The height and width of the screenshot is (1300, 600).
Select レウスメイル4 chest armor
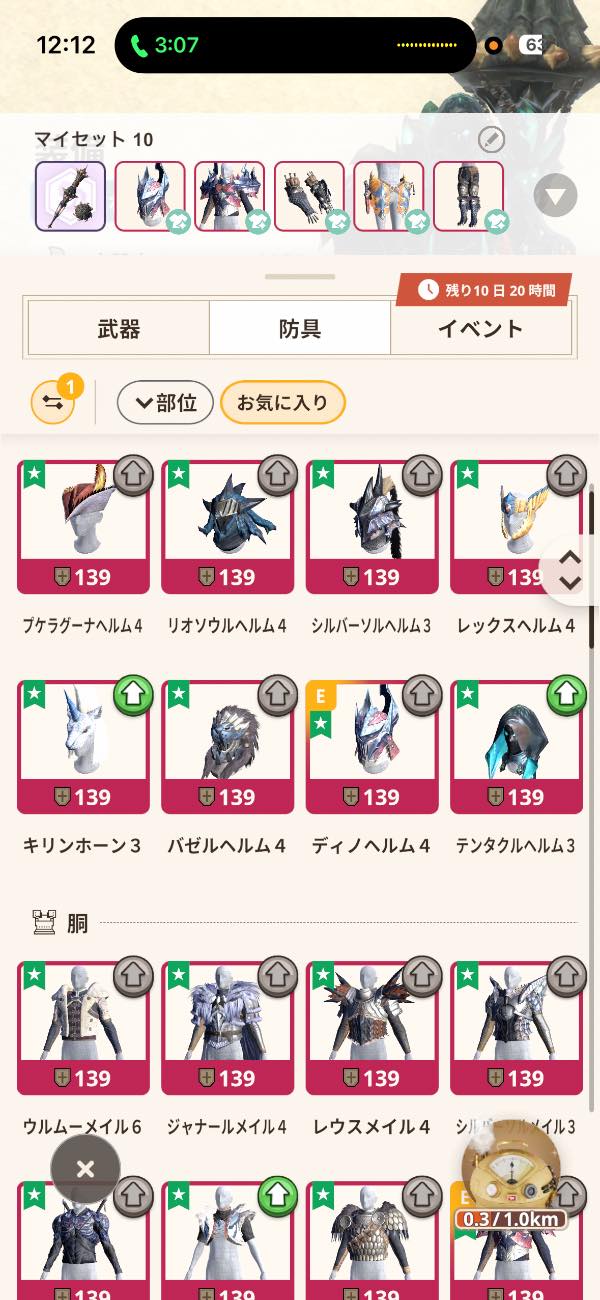tap(371, 1027)
